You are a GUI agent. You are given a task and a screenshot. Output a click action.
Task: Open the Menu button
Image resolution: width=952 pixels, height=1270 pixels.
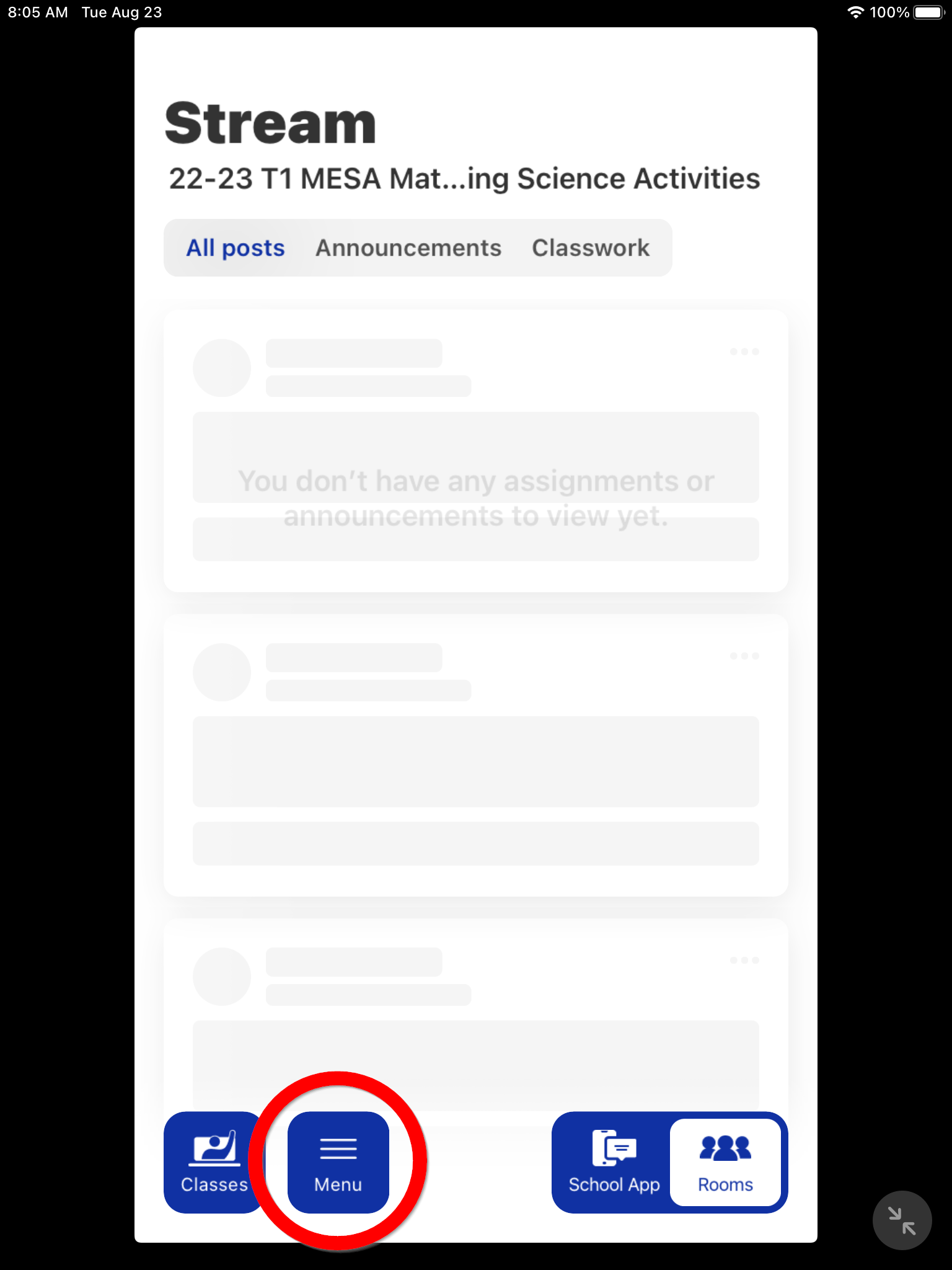[338, 1162]
